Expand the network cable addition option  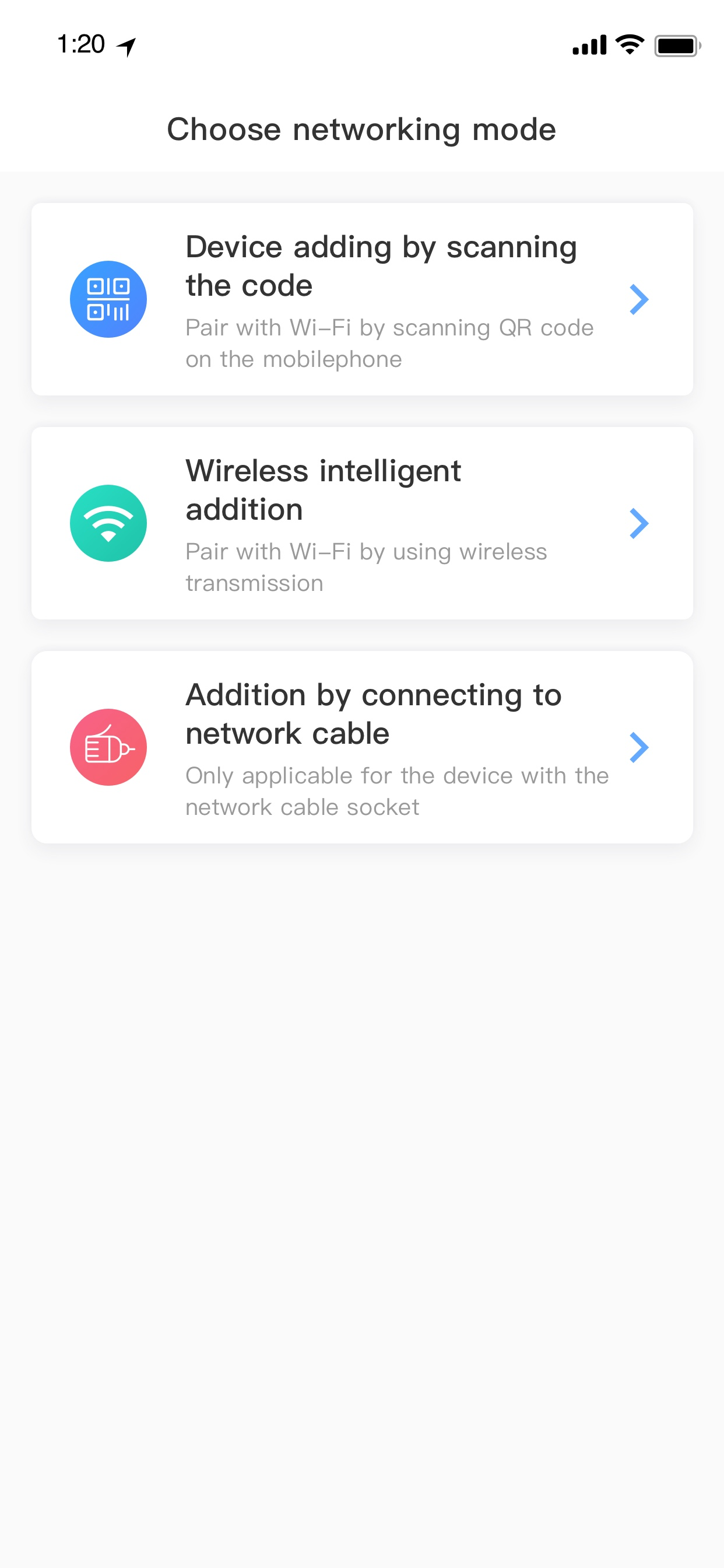pos(639,746)
